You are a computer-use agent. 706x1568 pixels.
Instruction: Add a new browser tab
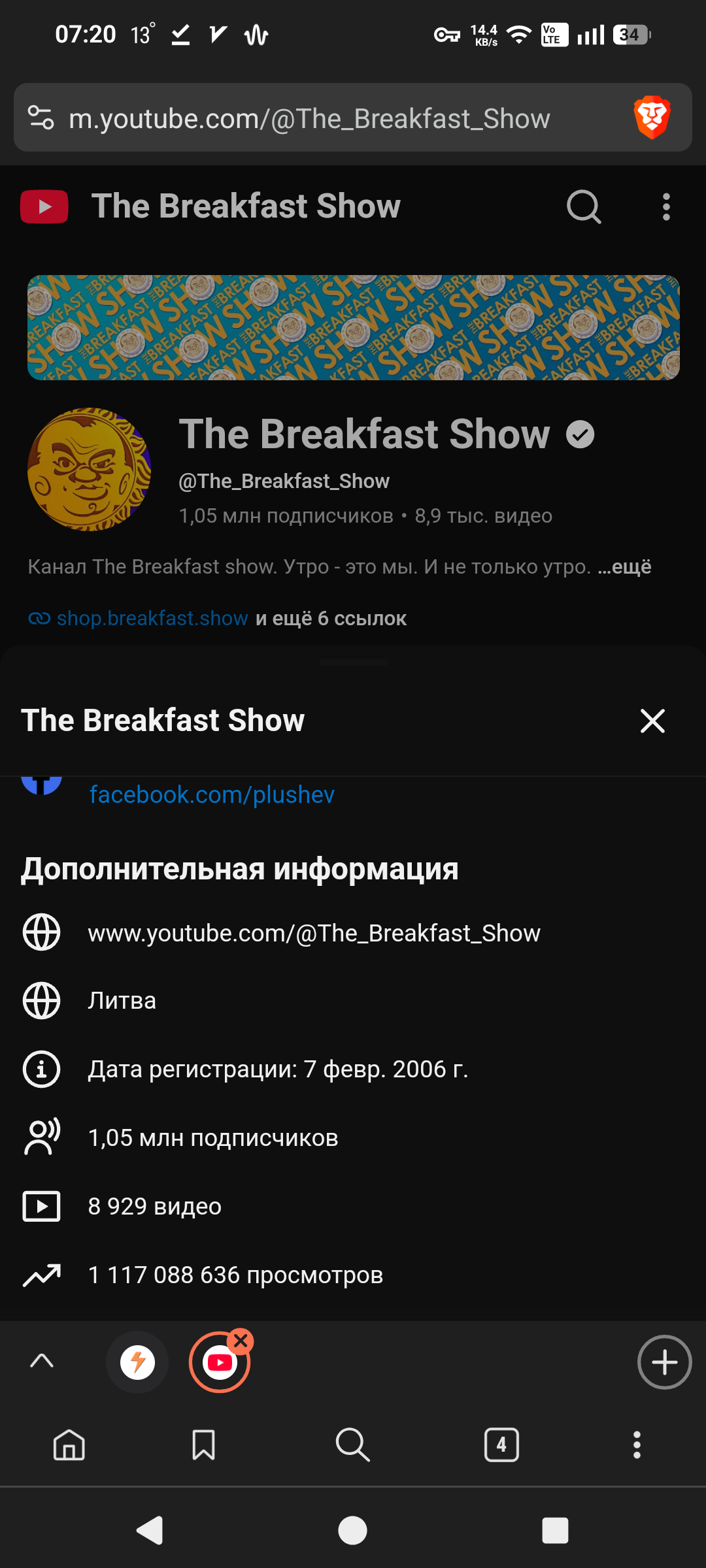click(x=664, y=1362)
